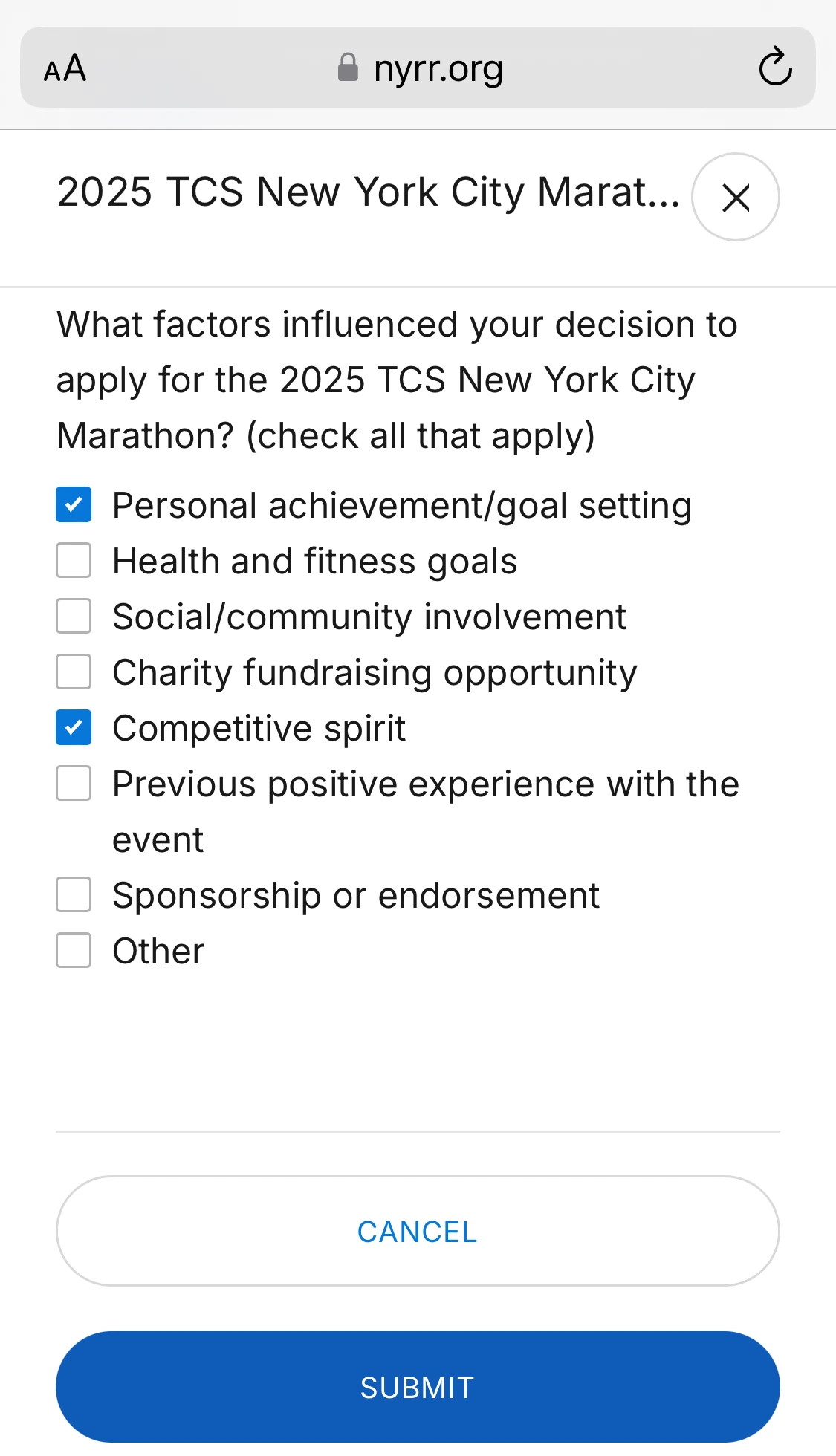Check Previous positive experience with the event
Screen dimensions: 836x1456
(74, 784)
